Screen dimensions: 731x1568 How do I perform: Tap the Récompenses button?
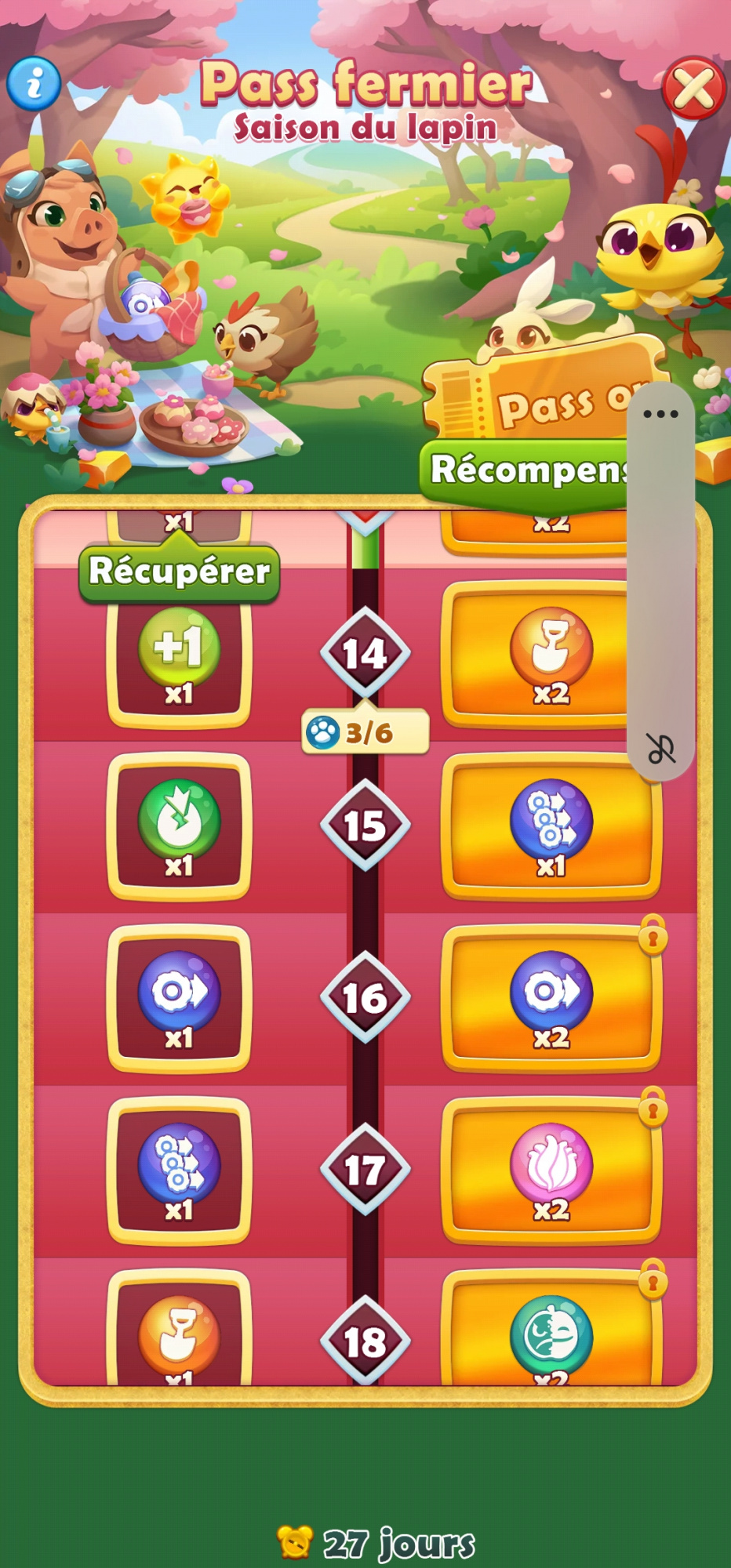coord(527,470)
